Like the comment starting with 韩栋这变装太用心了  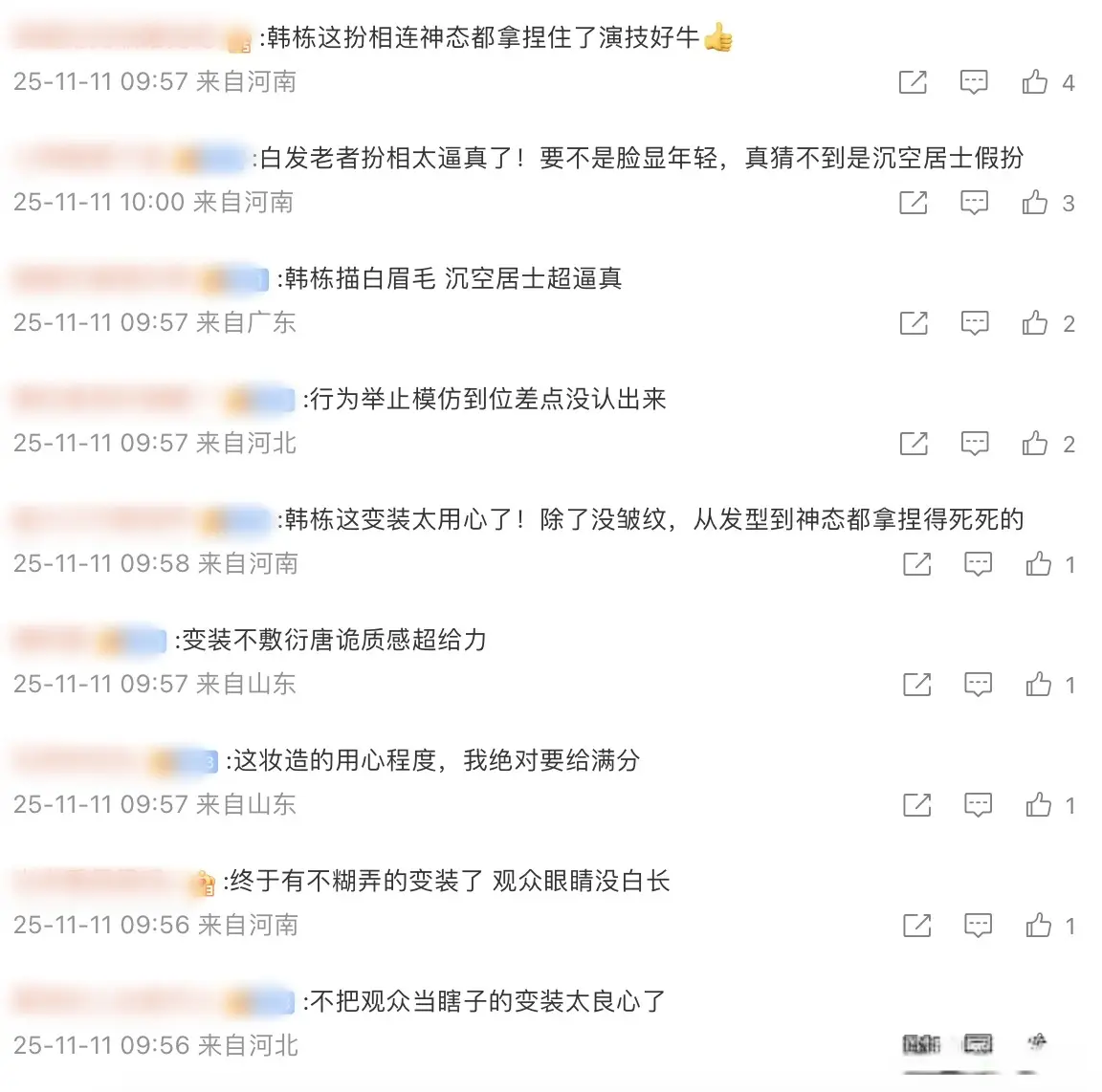pyautogui.click(x=1039, y=564)
